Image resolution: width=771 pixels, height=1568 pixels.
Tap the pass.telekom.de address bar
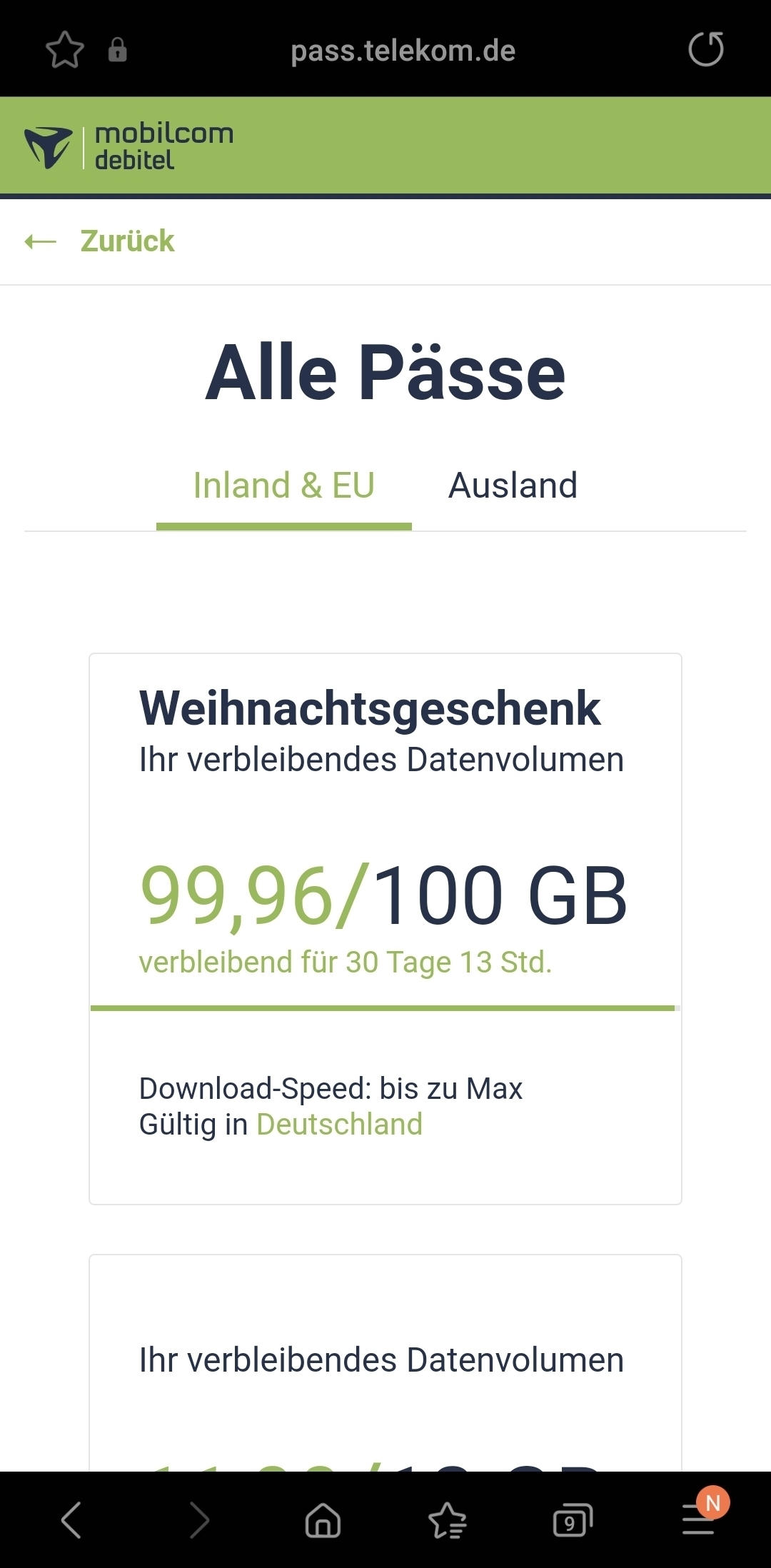[x=403, y=51]
